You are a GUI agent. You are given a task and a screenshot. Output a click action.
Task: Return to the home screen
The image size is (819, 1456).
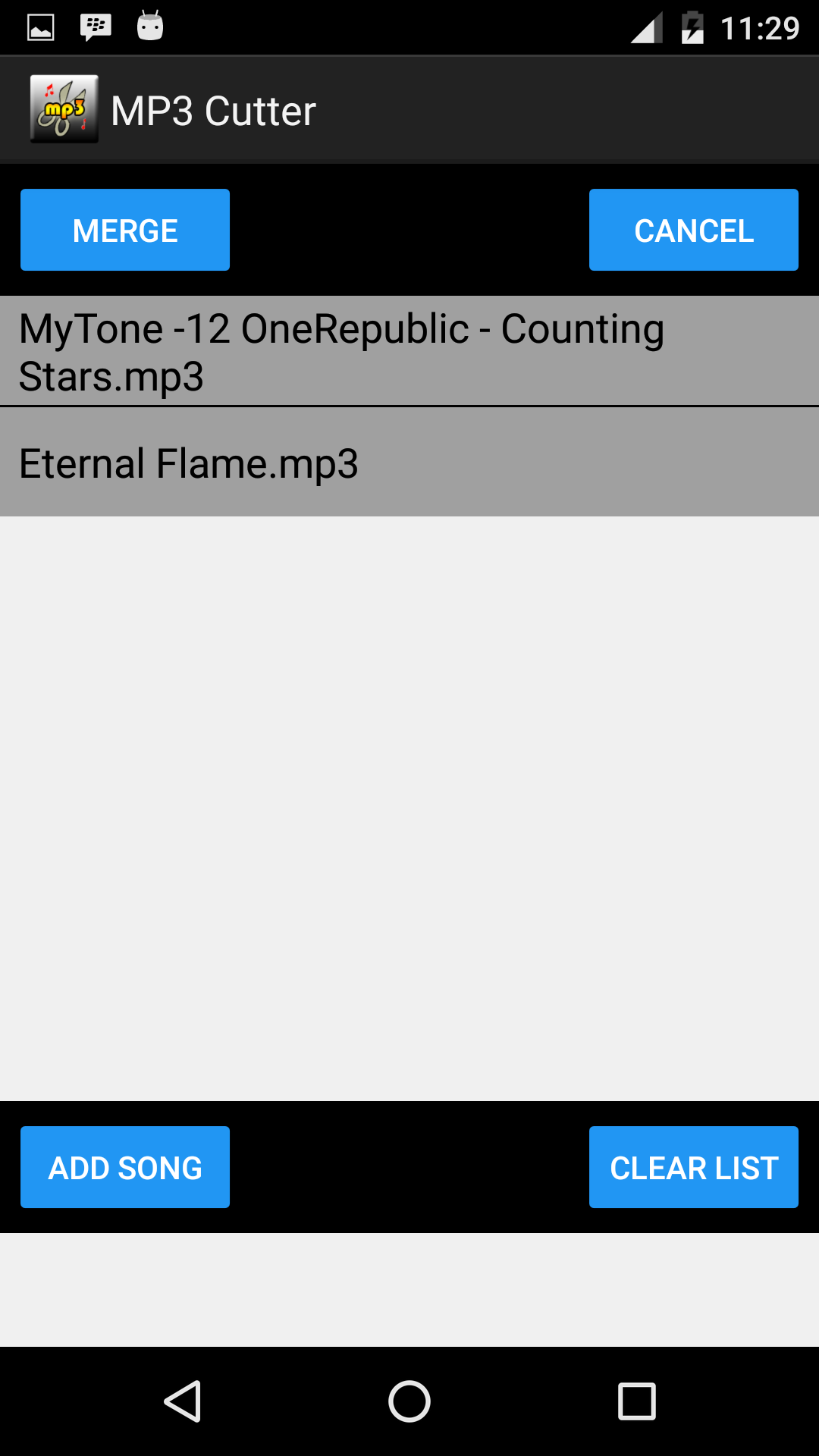click(409, 1401)
